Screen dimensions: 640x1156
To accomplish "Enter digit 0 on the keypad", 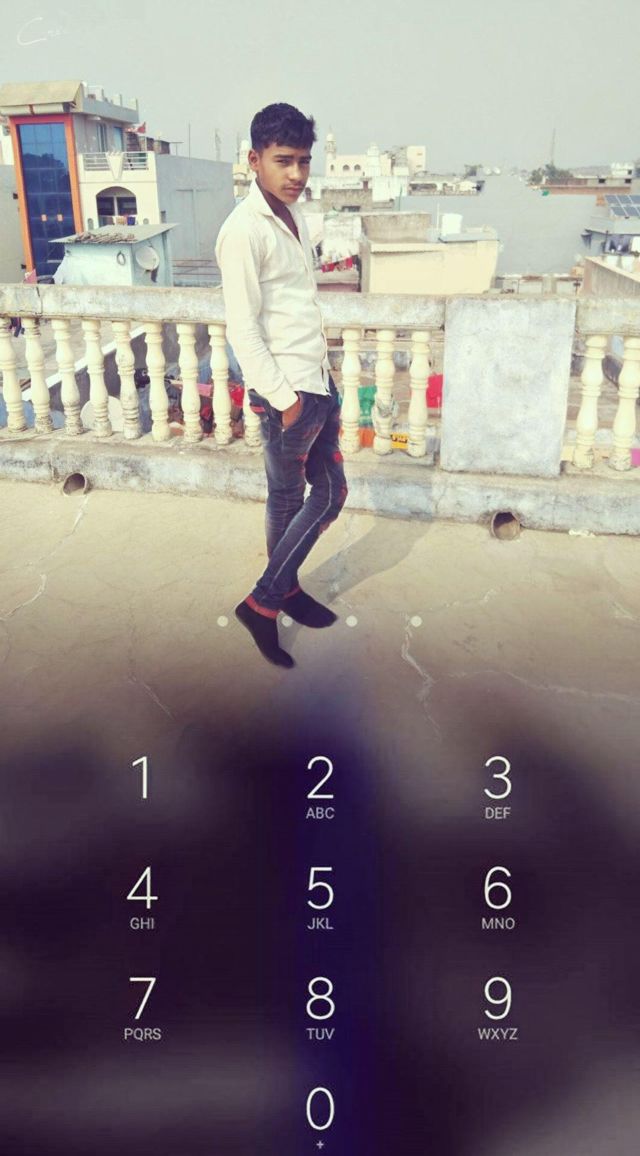I will coord(320,1115).
